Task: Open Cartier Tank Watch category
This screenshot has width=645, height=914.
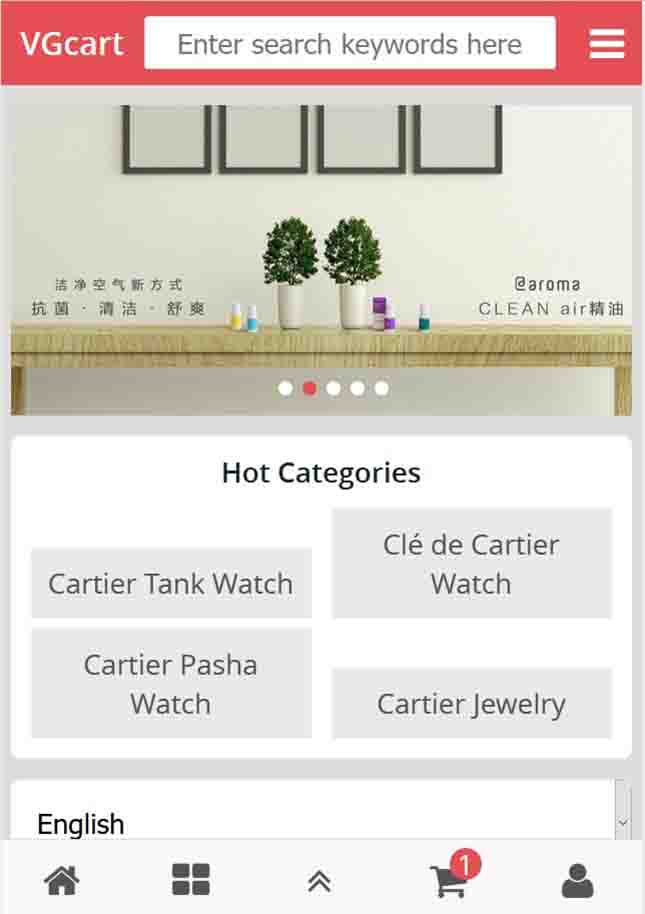Action: pyautogui.click(x=171, y=583)
